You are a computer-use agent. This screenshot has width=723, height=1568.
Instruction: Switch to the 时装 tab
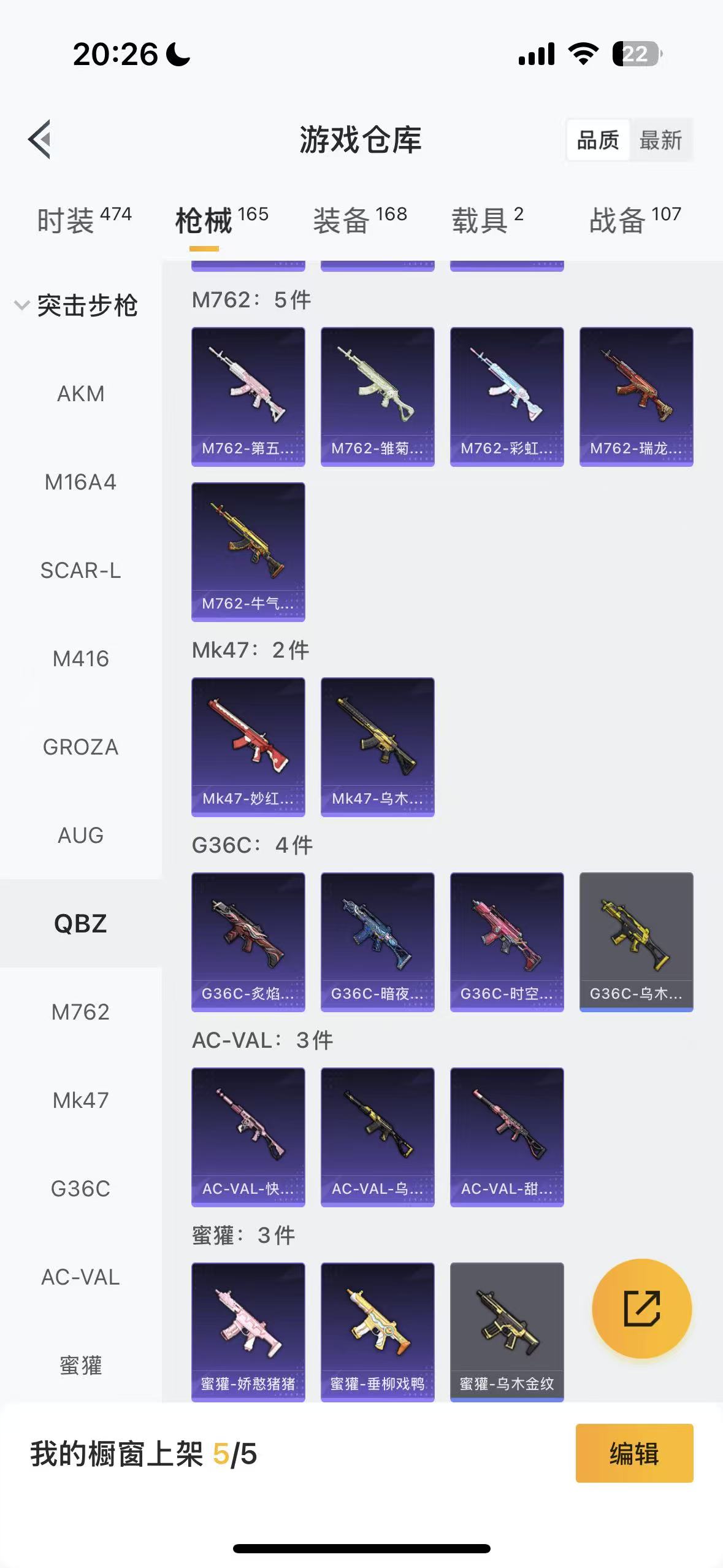tap(84, 220)
